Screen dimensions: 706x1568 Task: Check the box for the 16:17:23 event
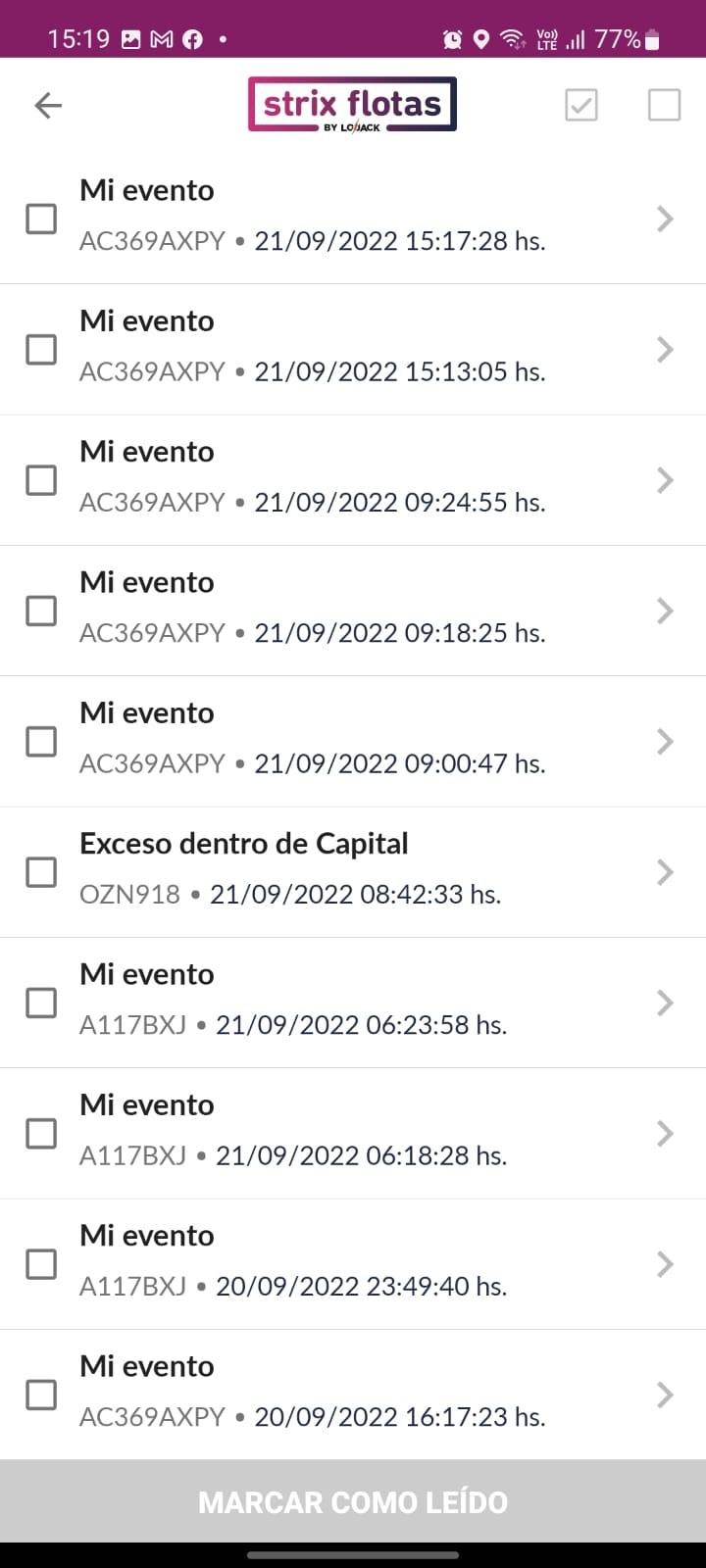pos(40,1395)
